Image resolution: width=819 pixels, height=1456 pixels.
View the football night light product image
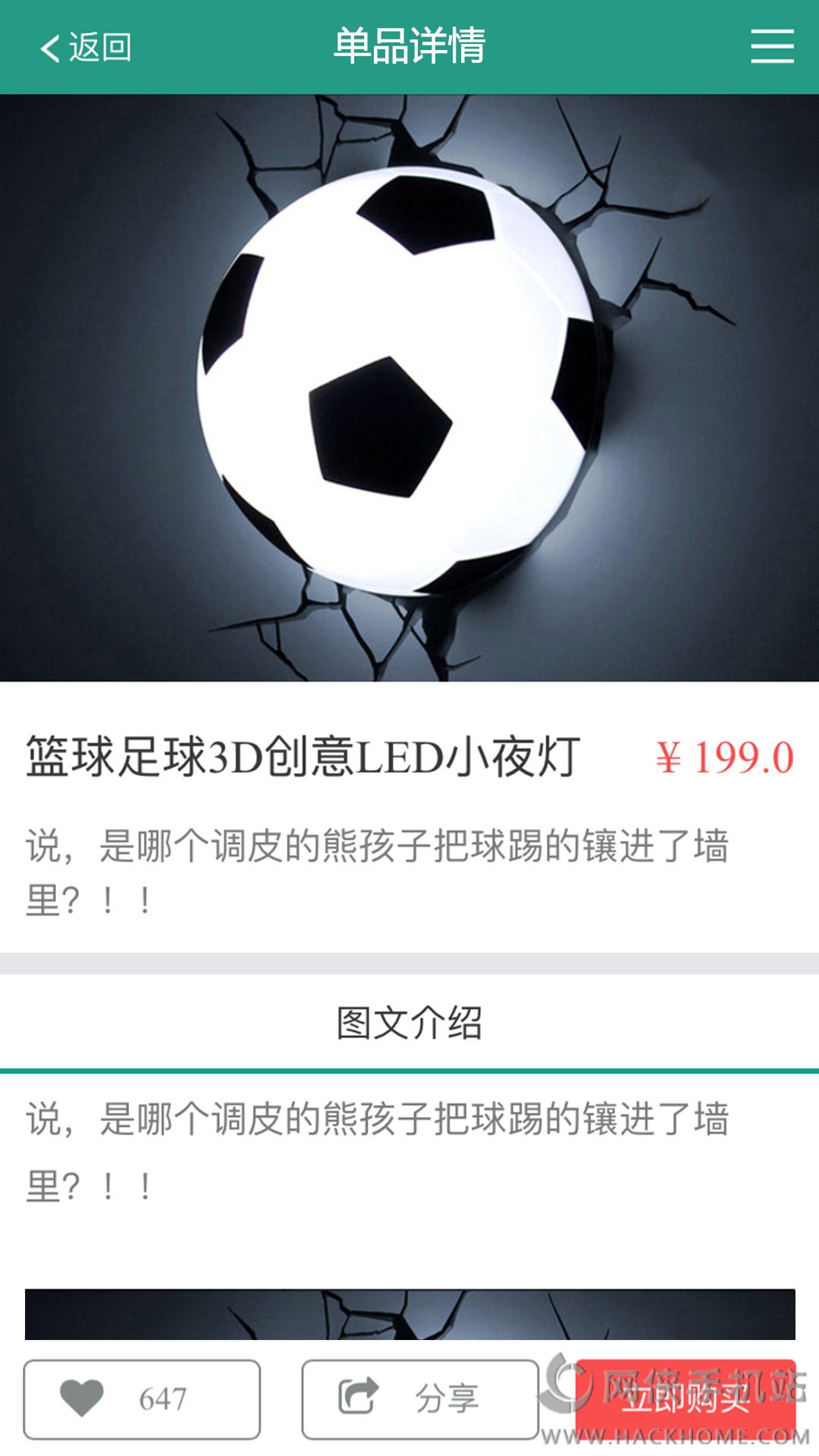(409, 388)
